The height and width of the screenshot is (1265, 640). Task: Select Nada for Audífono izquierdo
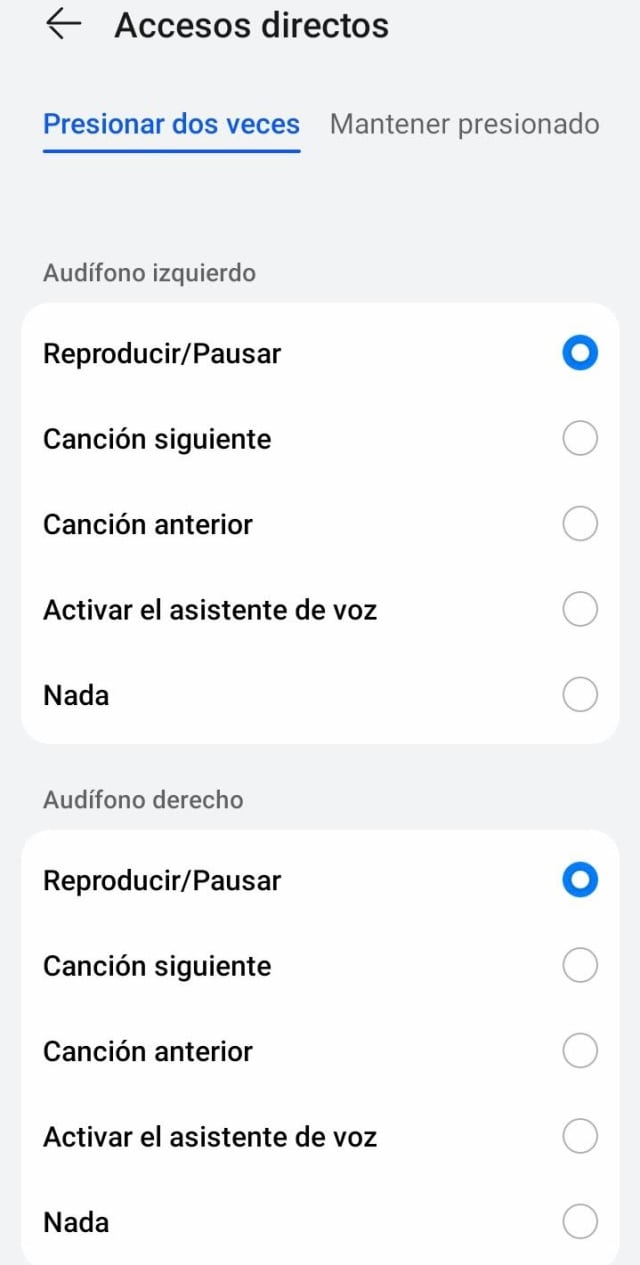(x=580, y=695)
